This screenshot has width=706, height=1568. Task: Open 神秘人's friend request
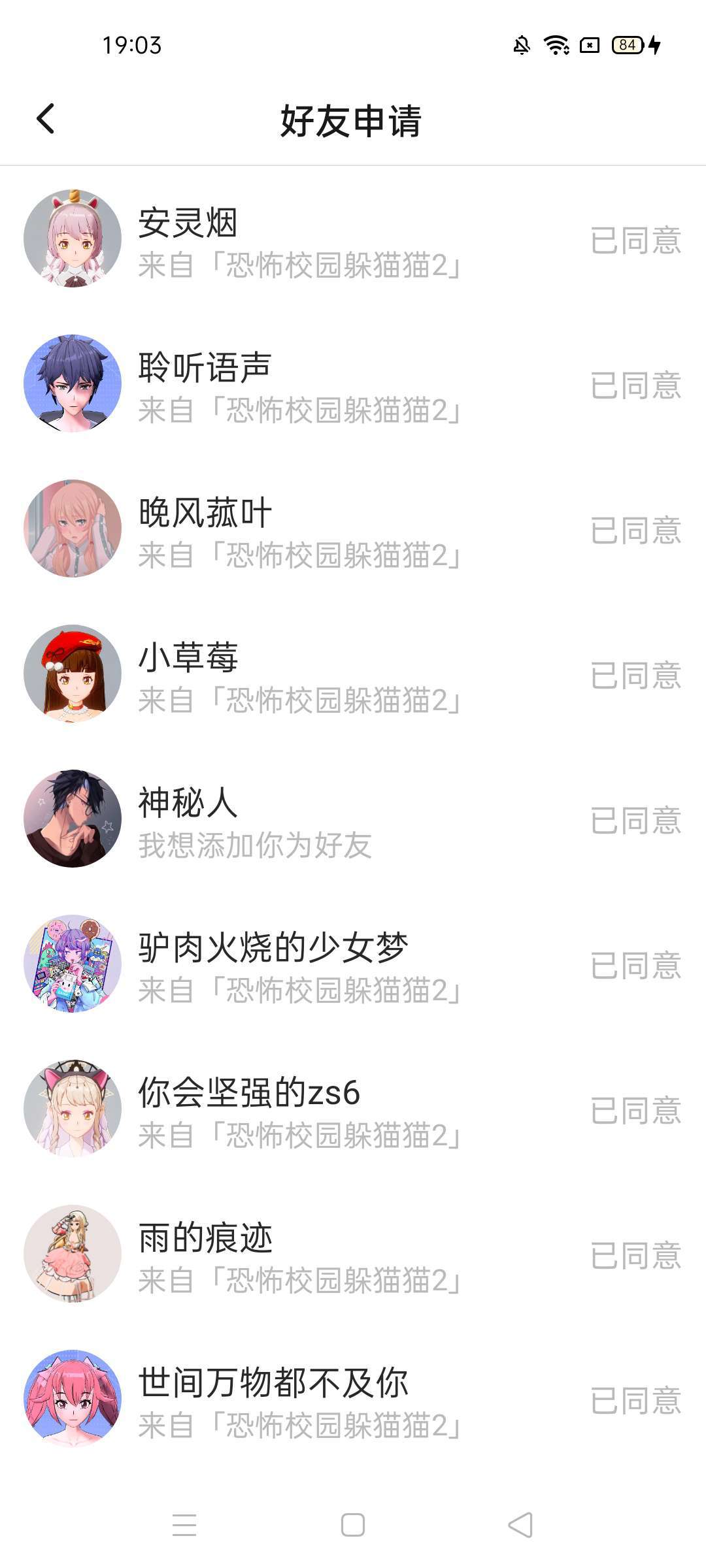[x=301, y=821]
